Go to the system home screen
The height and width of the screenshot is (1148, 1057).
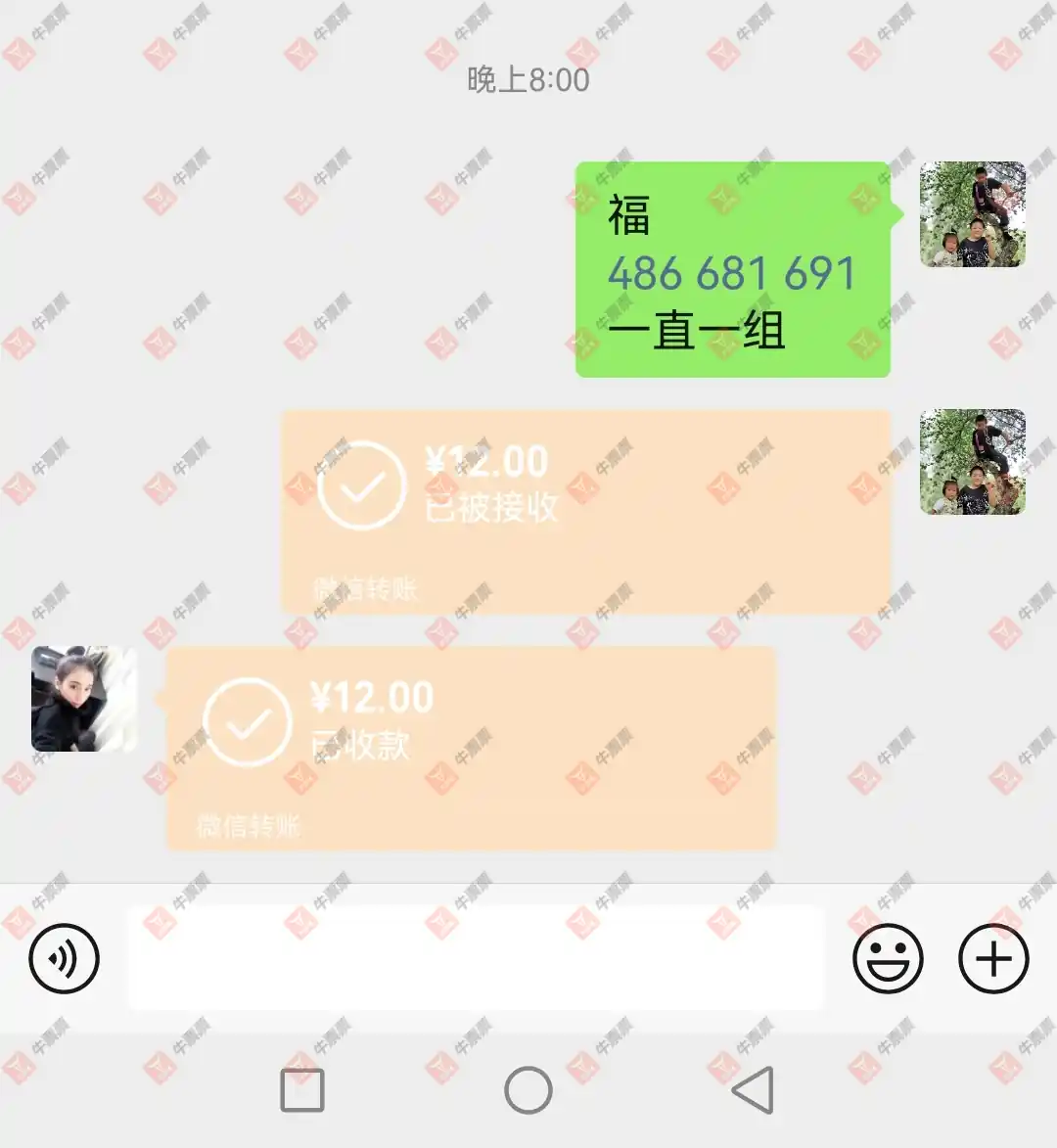click(x=528, y=1089)
